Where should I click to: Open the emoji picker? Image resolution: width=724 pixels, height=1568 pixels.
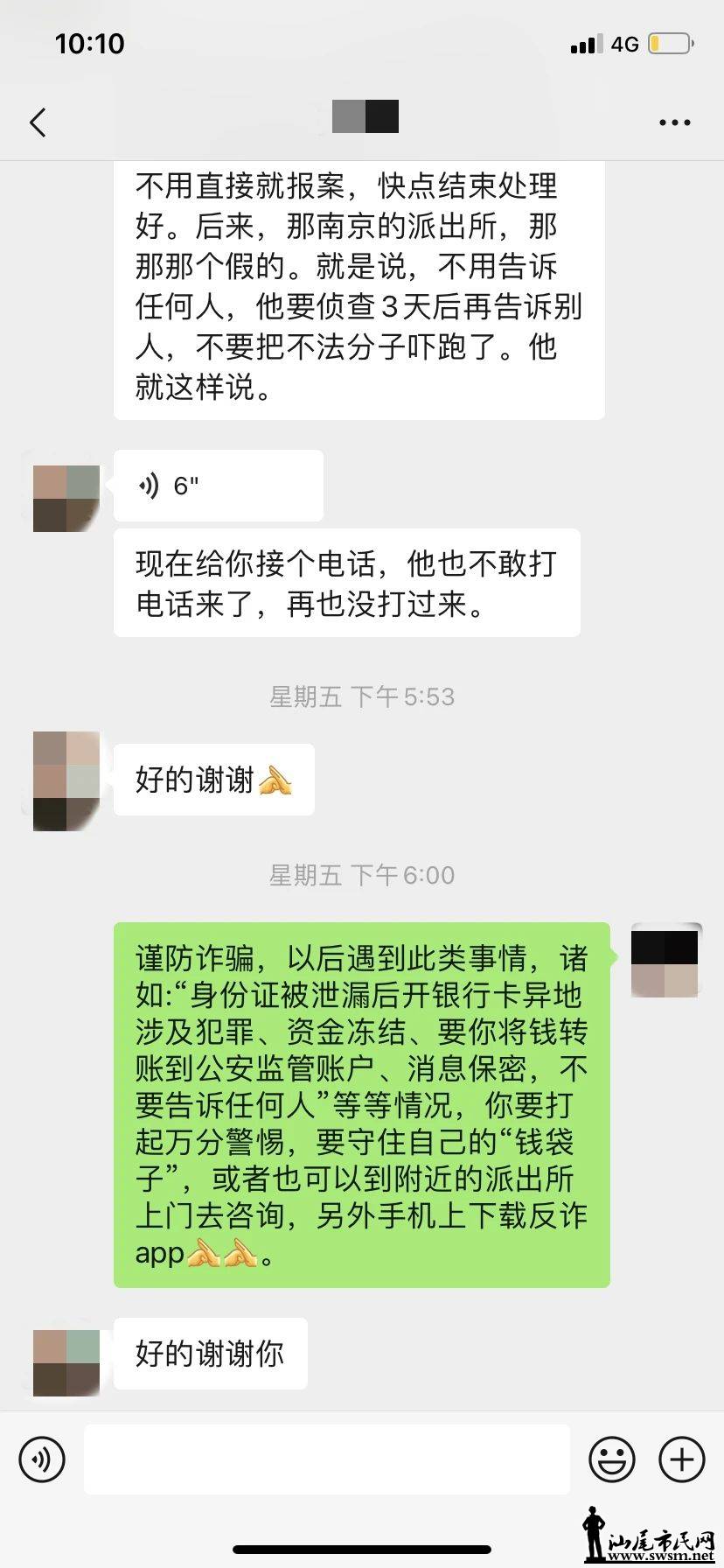(611, 1459)
